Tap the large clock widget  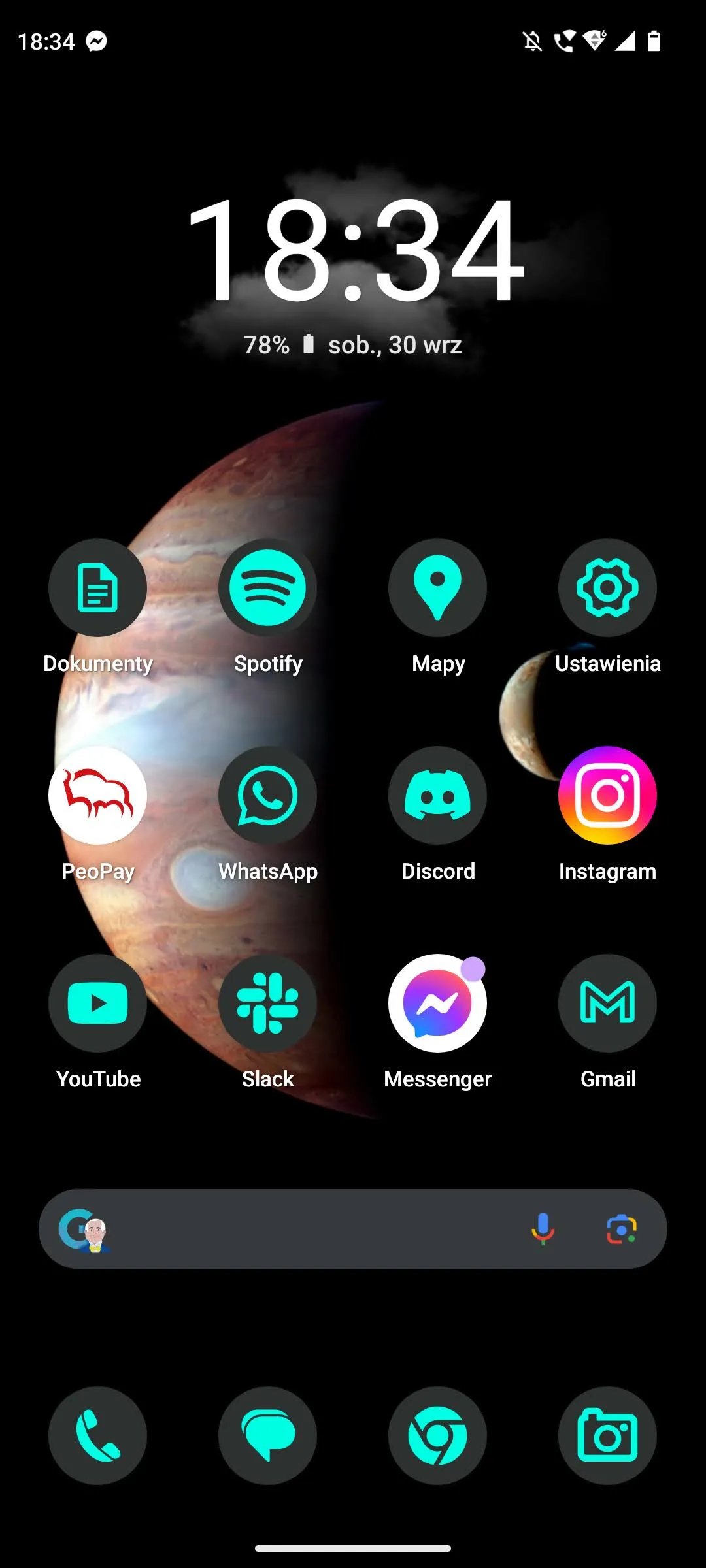[356, 250]
